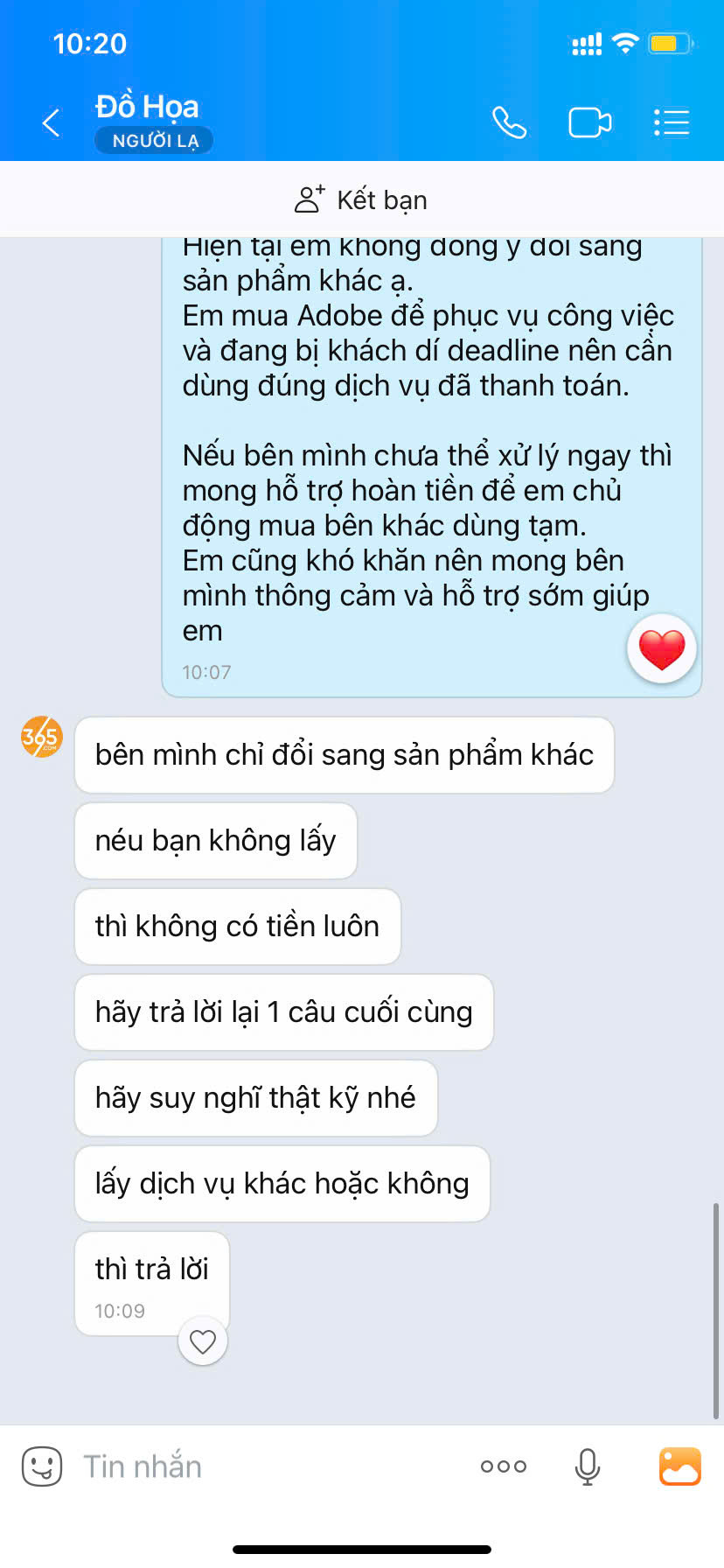Record a voice message with the microphone

click(x=588, y=1466)
